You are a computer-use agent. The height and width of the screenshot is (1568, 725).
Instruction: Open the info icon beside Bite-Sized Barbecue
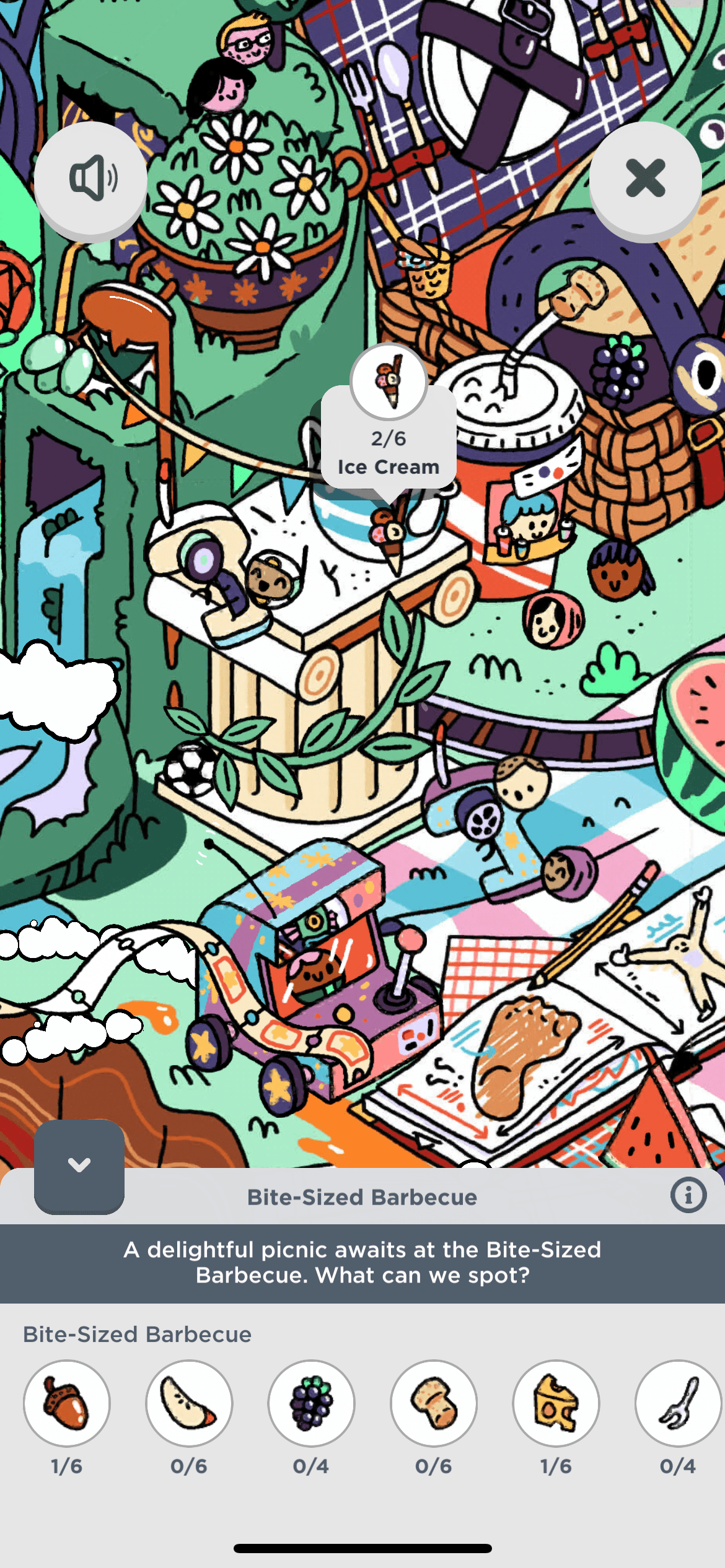pos(688,1195)
